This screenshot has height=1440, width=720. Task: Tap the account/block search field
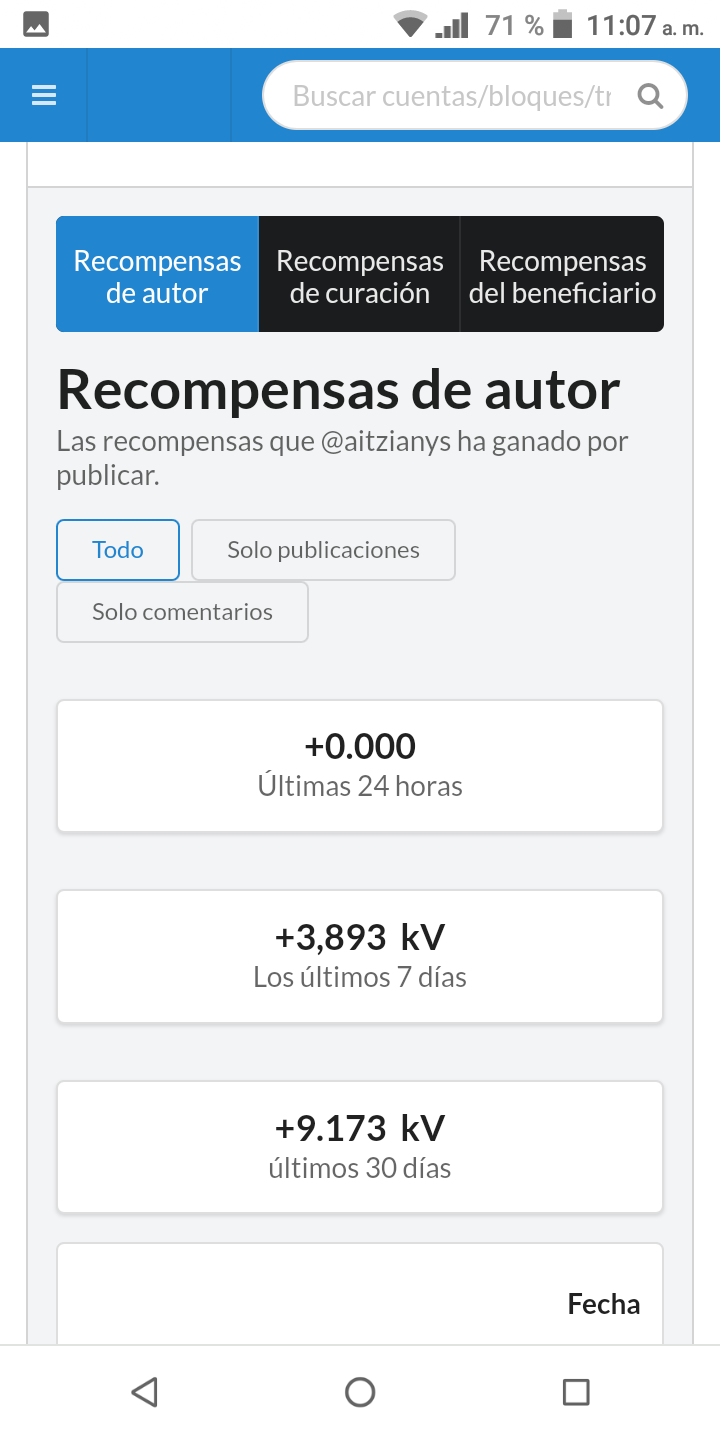pos(450,96)
